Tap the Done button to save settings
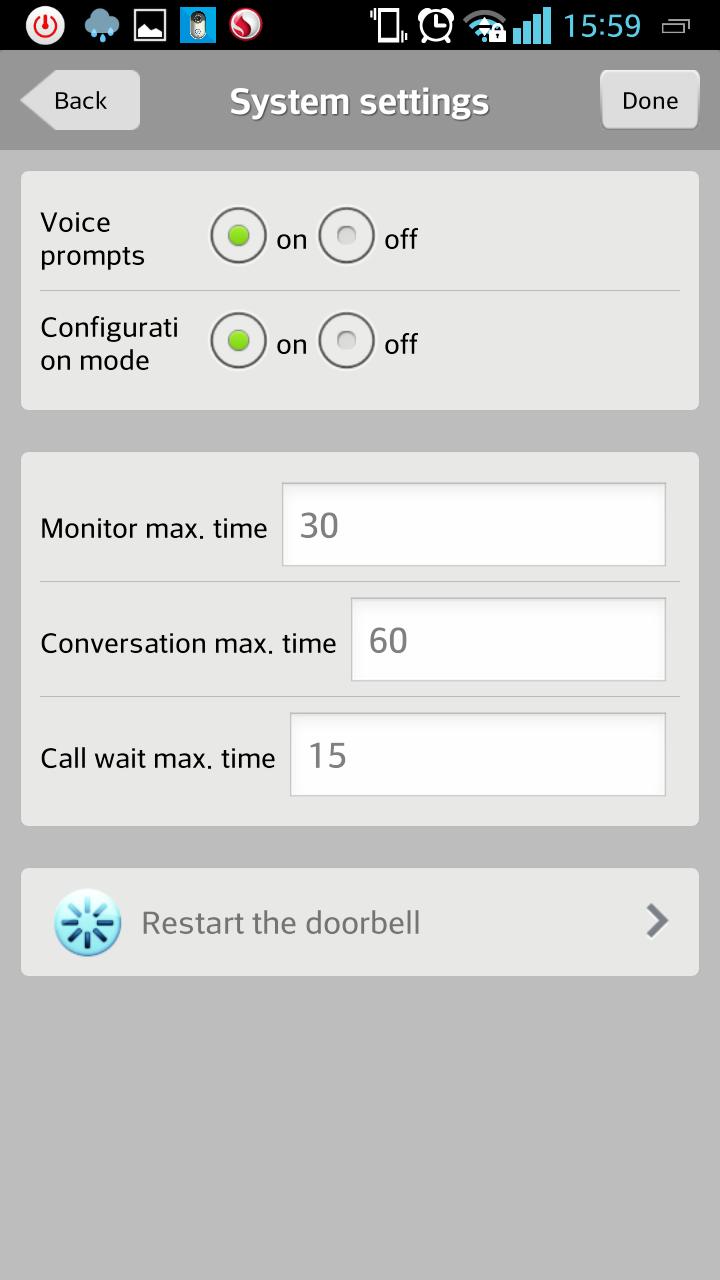Viewport: 720px width, 1280px height. (x=649, y=100)
